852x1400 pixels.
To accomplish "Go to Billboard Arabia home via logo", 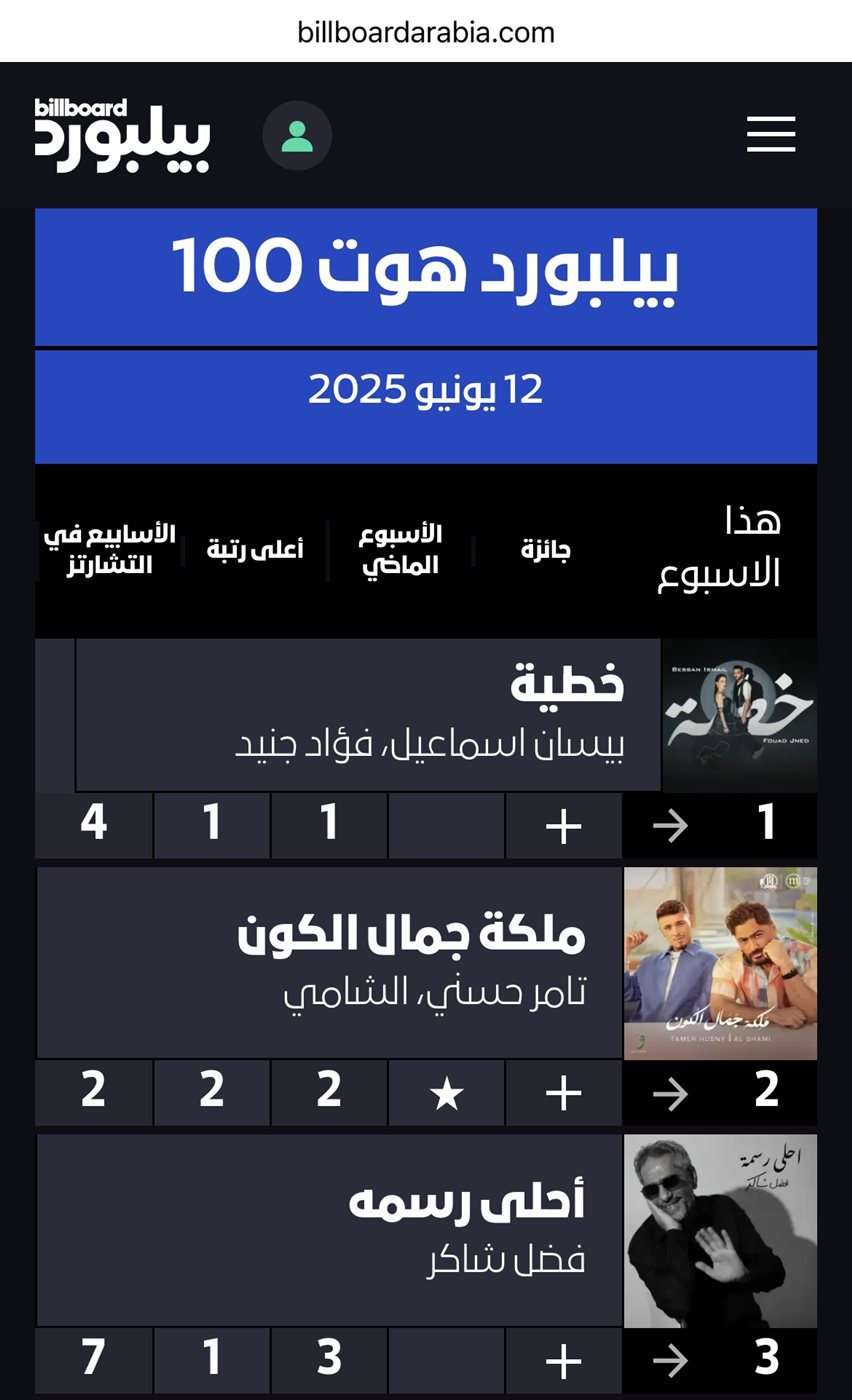I will (x=122, y=135).
